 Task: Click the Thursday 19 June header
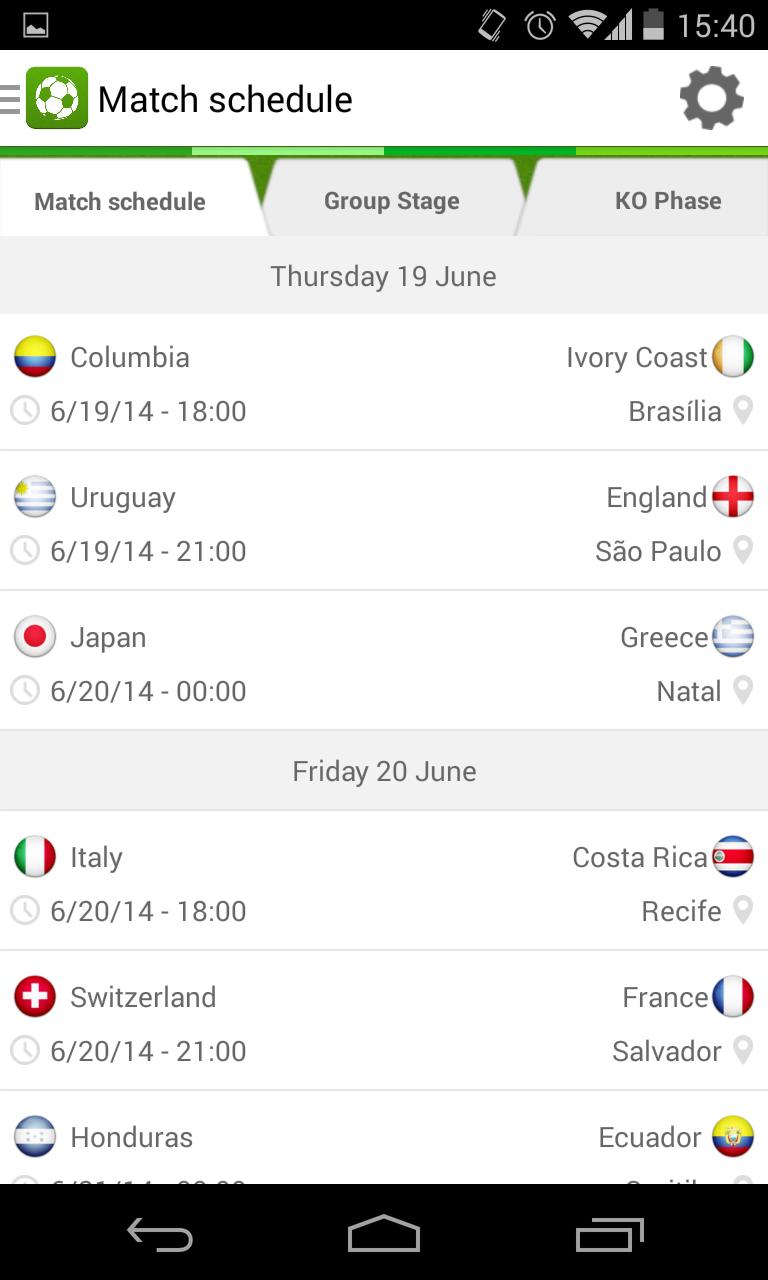[384, 276]
